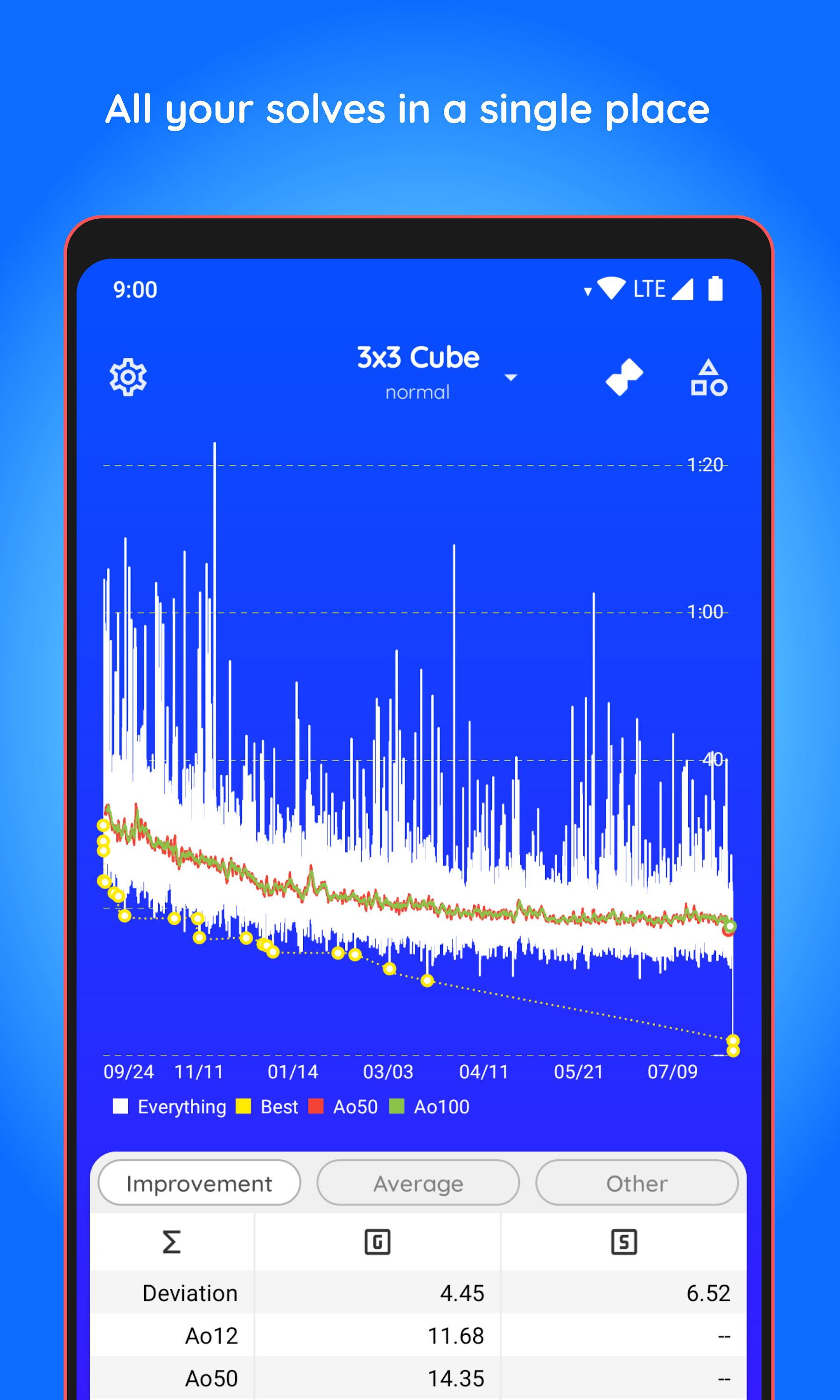Screen dimensions: 840x1400
Task: Open the settings gear
Action: pos(127,378)
